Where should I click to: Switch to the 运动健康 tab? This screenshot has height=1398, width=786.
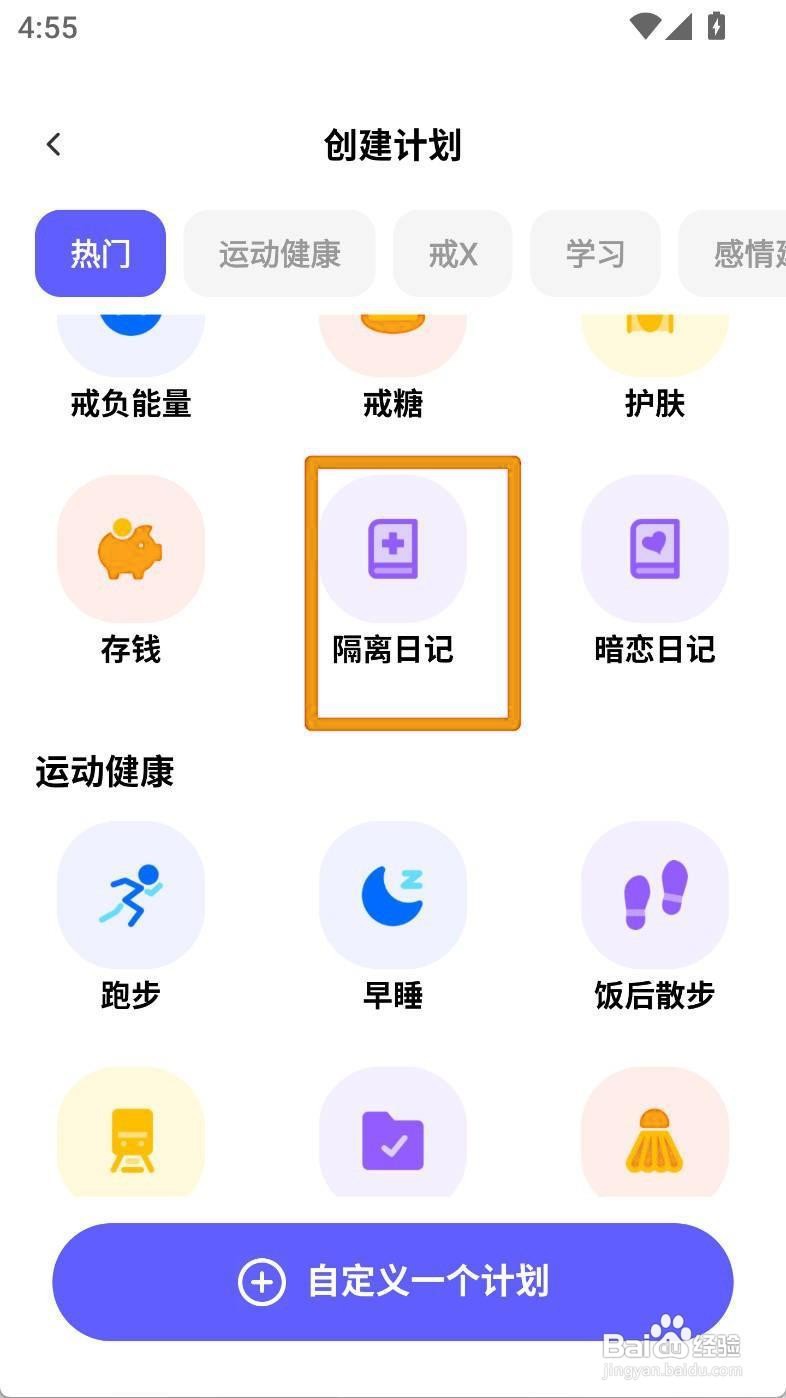point(279,254)
